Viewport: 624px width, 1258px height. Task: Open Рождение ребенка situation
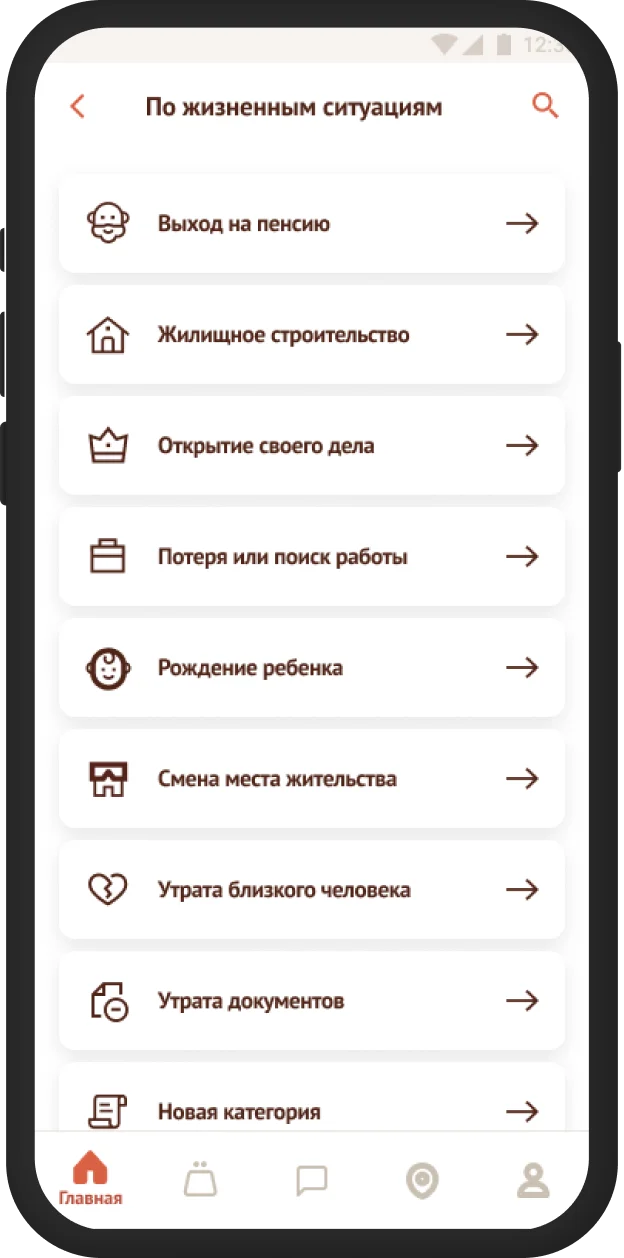tap(312, 668)
